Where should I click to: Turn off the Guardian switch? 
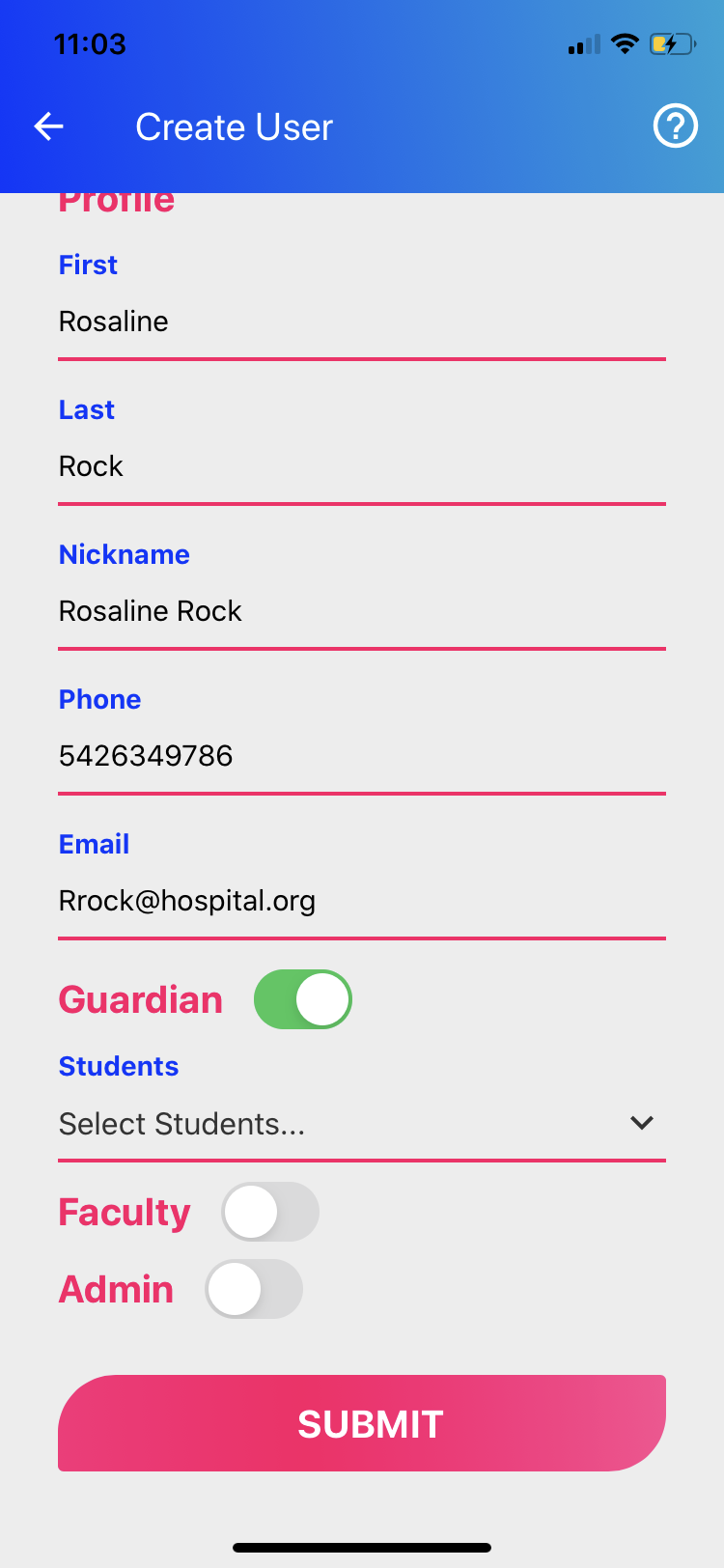303,999
